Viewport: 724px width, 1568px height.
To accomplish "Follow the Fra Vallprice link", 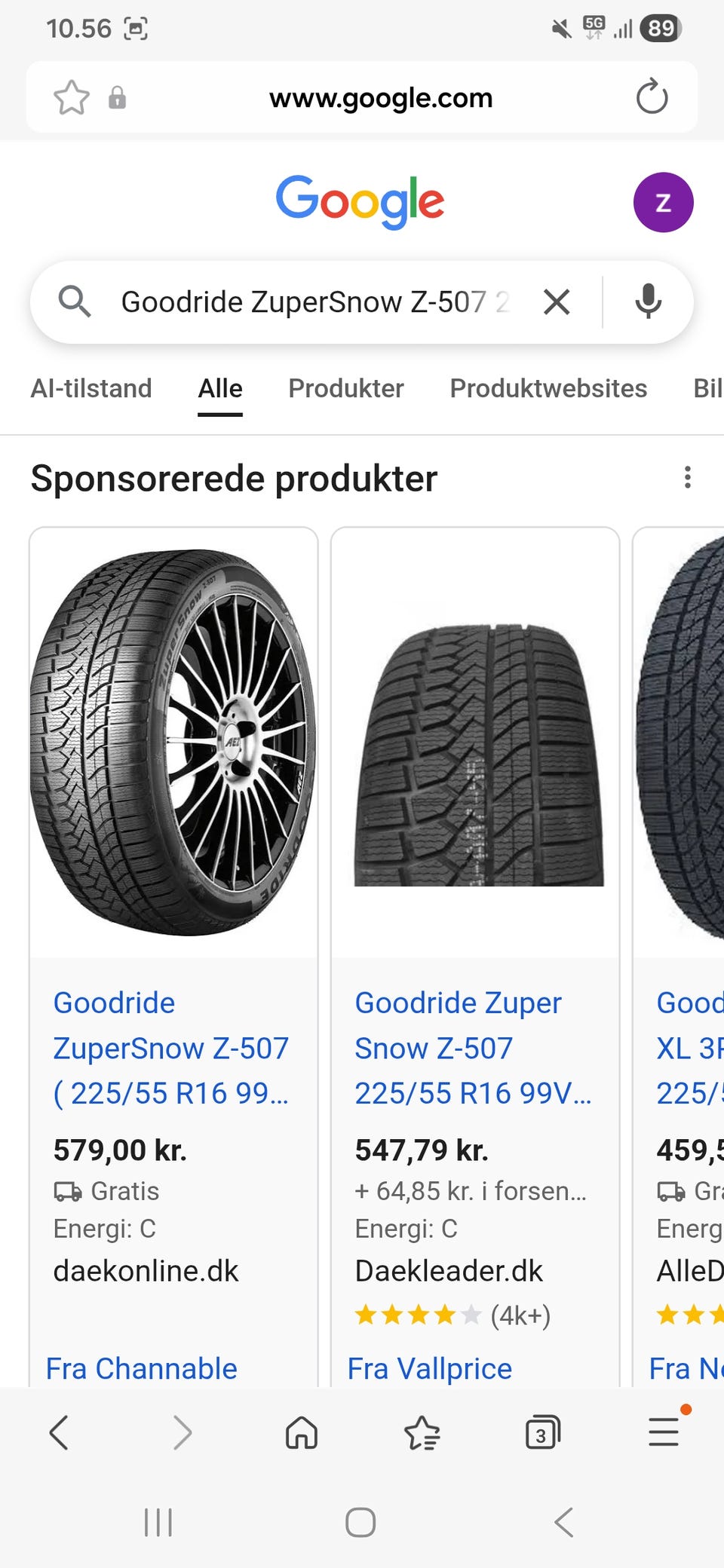I will 430,1368.
